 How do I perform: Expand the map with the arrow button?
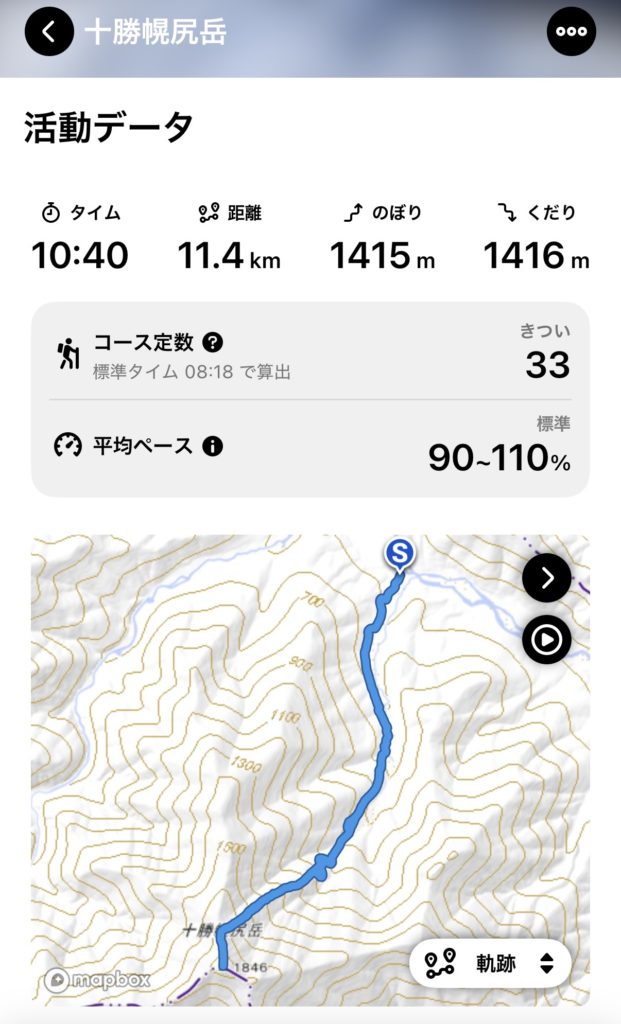point(546,577)
